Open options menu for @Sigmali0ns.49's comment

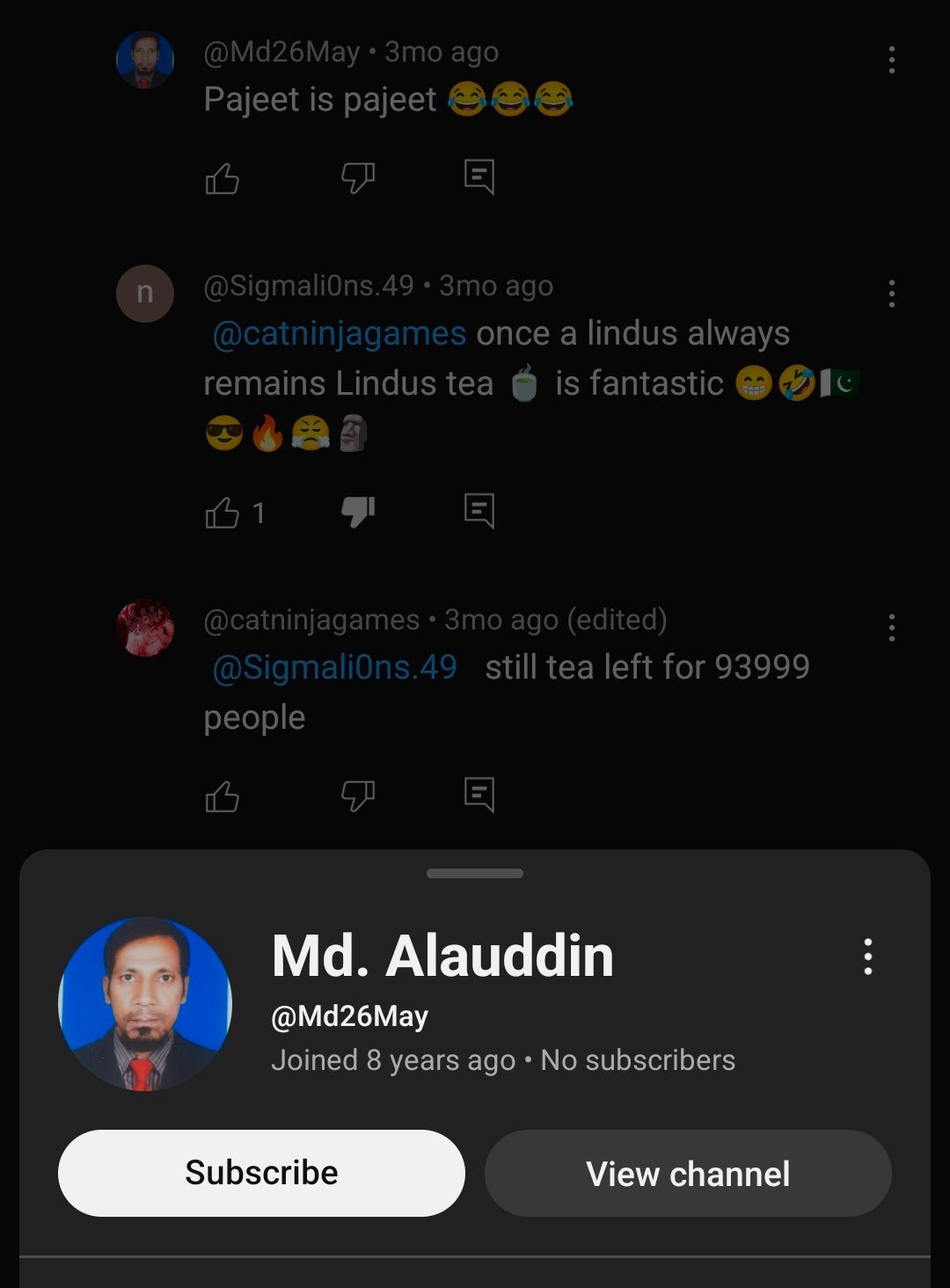(x=891, y=294)
